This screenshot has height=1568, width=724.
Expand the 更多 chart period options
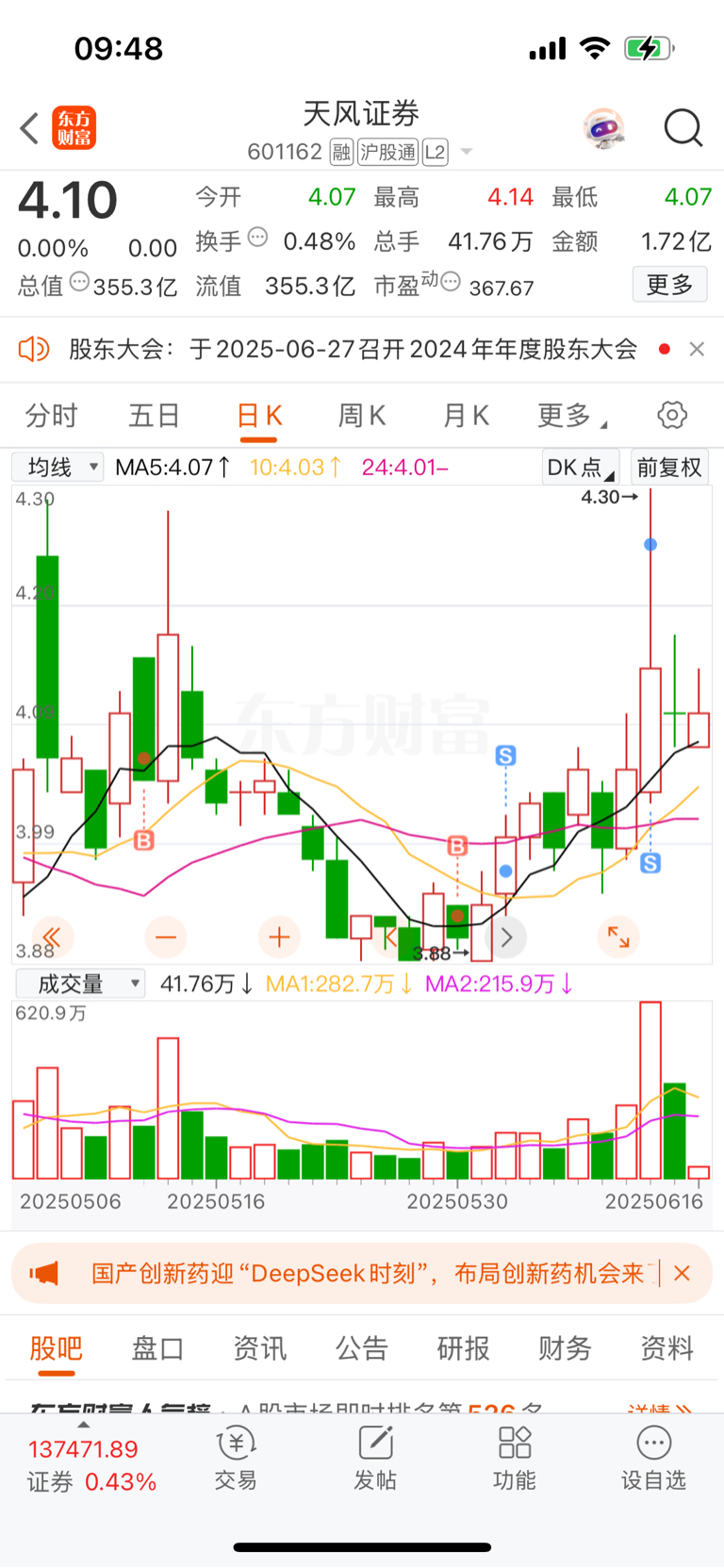coord(571,415)
